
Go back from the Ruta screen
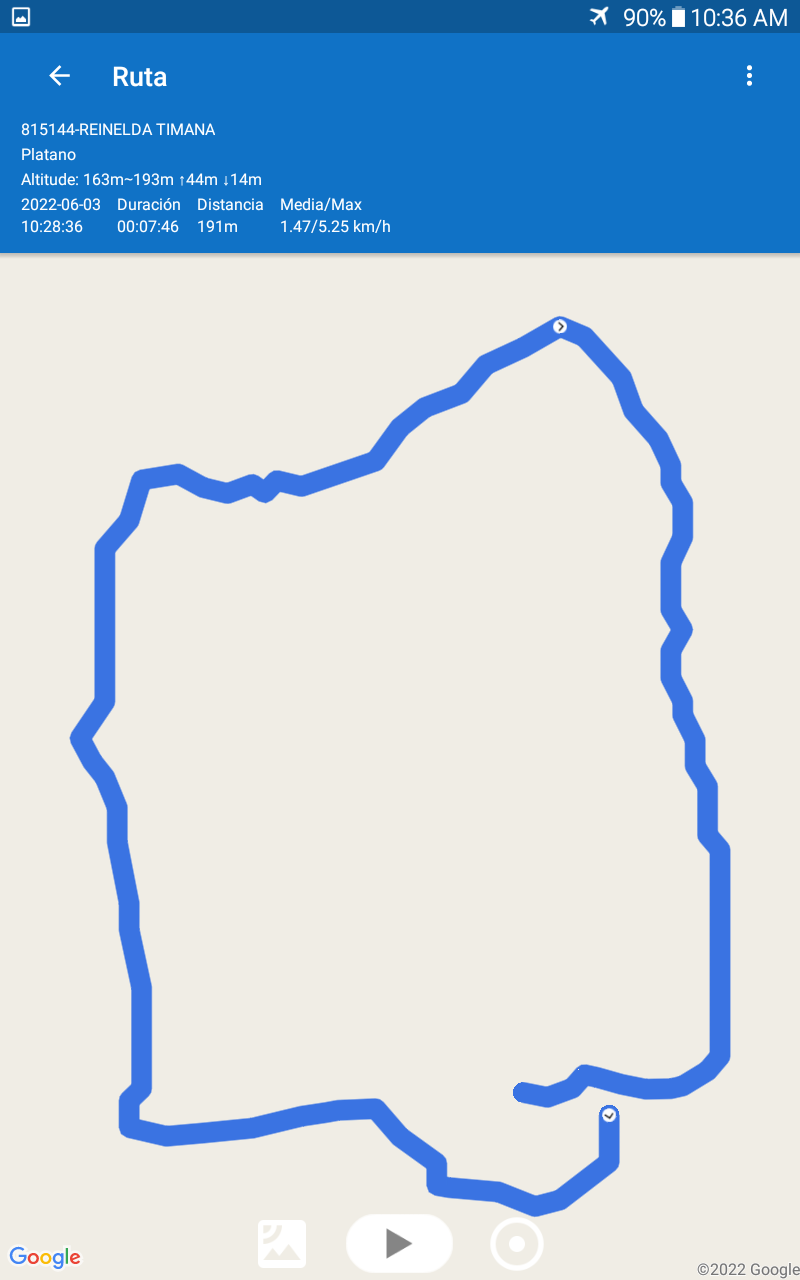point(59,76)
